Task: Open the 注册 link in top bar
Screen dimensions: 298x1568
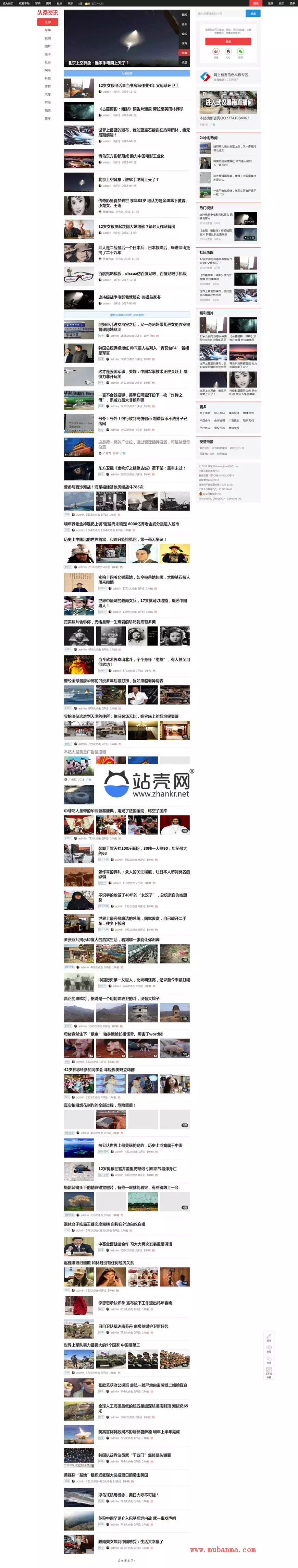Action: tap(270, 3)
